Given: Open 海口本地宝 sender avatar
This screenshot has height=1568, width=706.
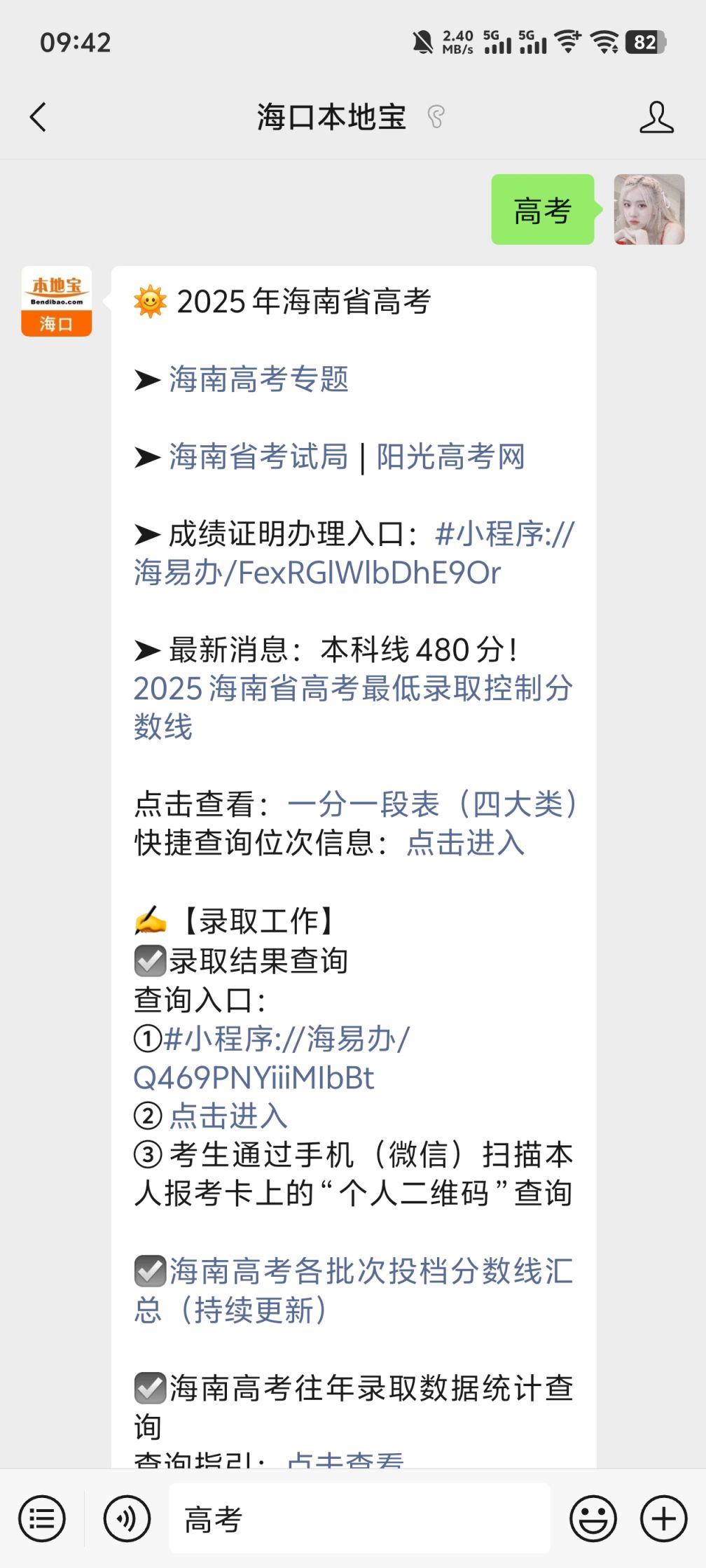Looking at the screenshot, I should pos(57,301).
